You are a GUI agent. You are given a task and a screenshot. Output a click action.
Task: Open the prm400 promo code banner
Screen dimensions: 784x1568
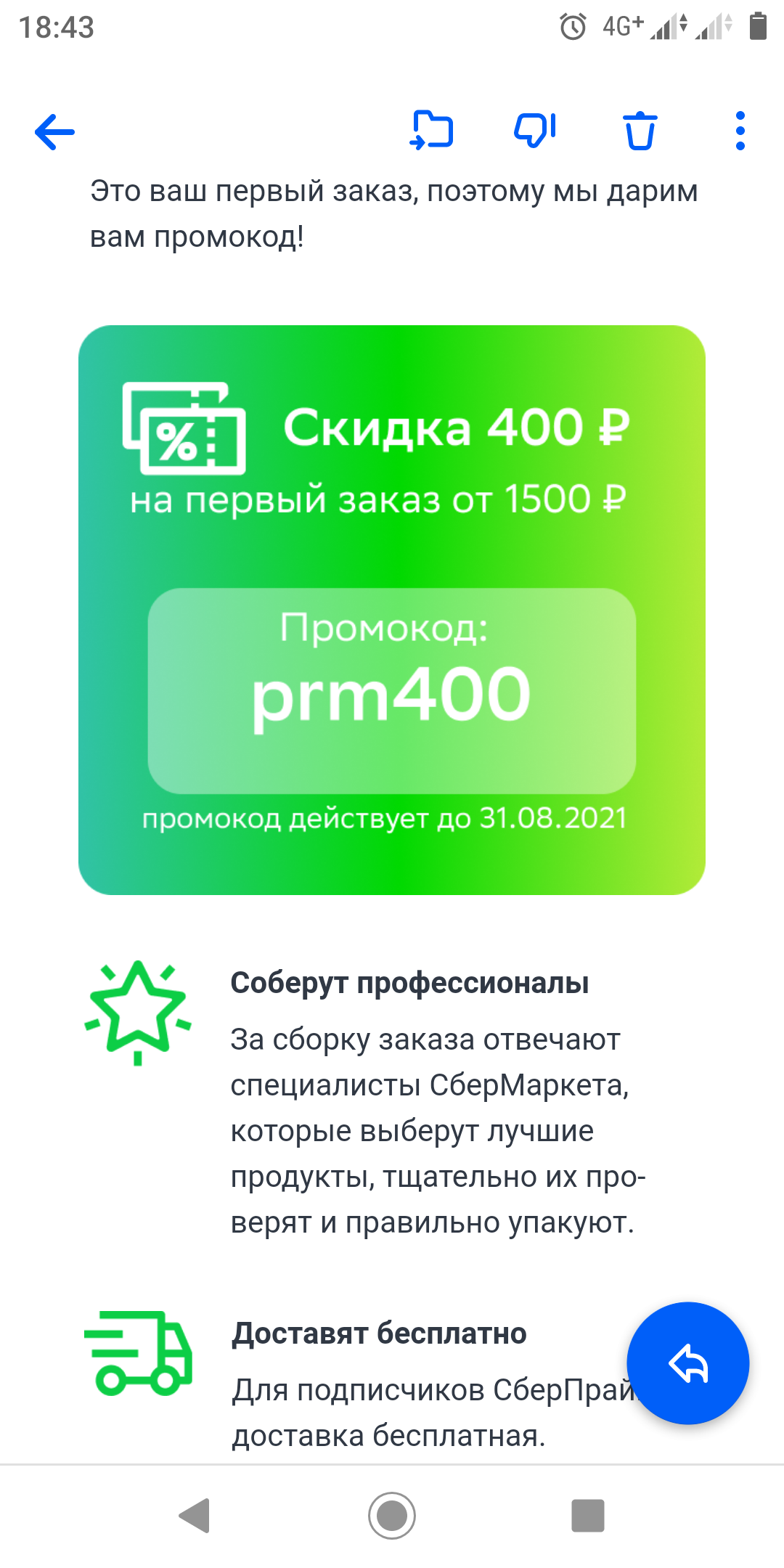click(392, 610)
